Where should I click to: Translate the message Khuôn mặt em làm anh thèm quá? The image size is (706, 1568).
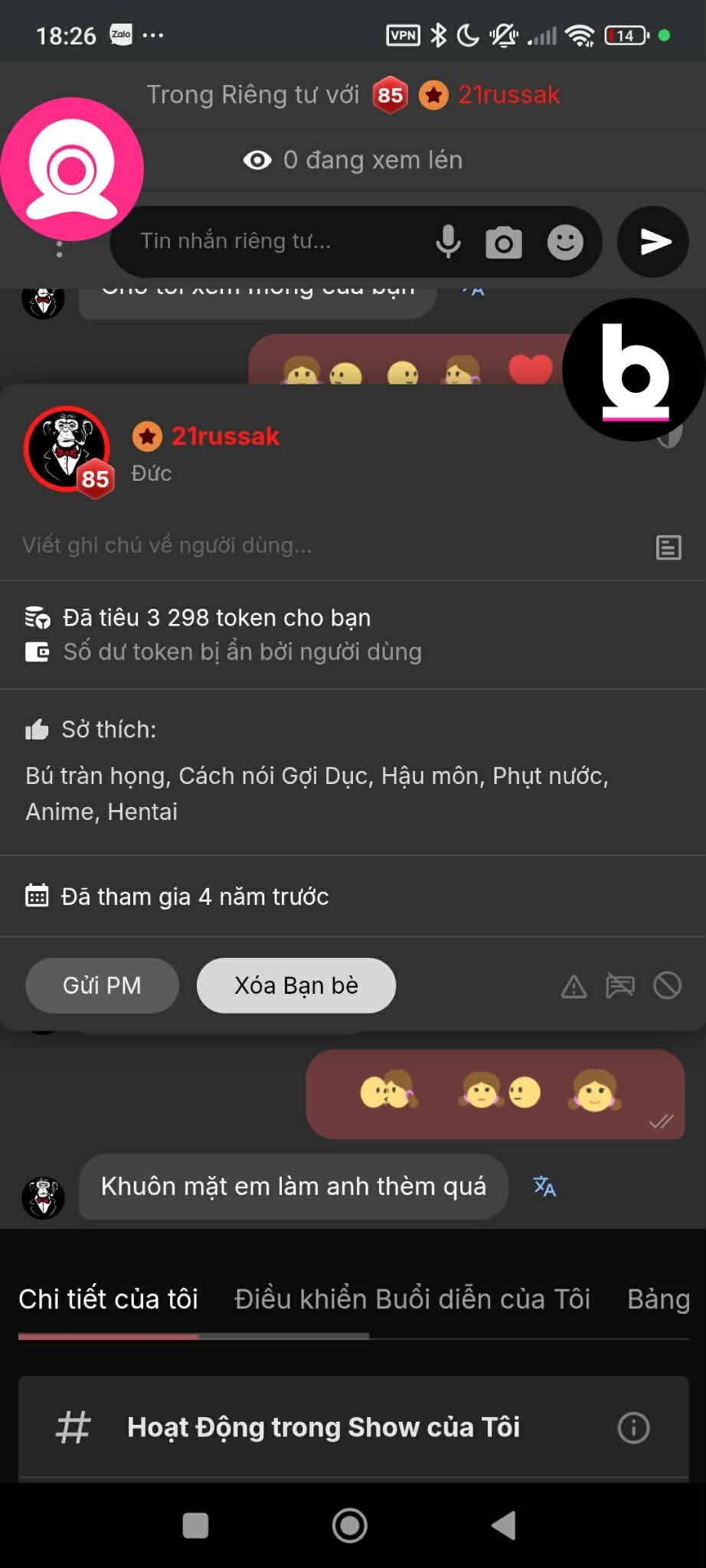pyautogui.click(x=544, y=1186)
